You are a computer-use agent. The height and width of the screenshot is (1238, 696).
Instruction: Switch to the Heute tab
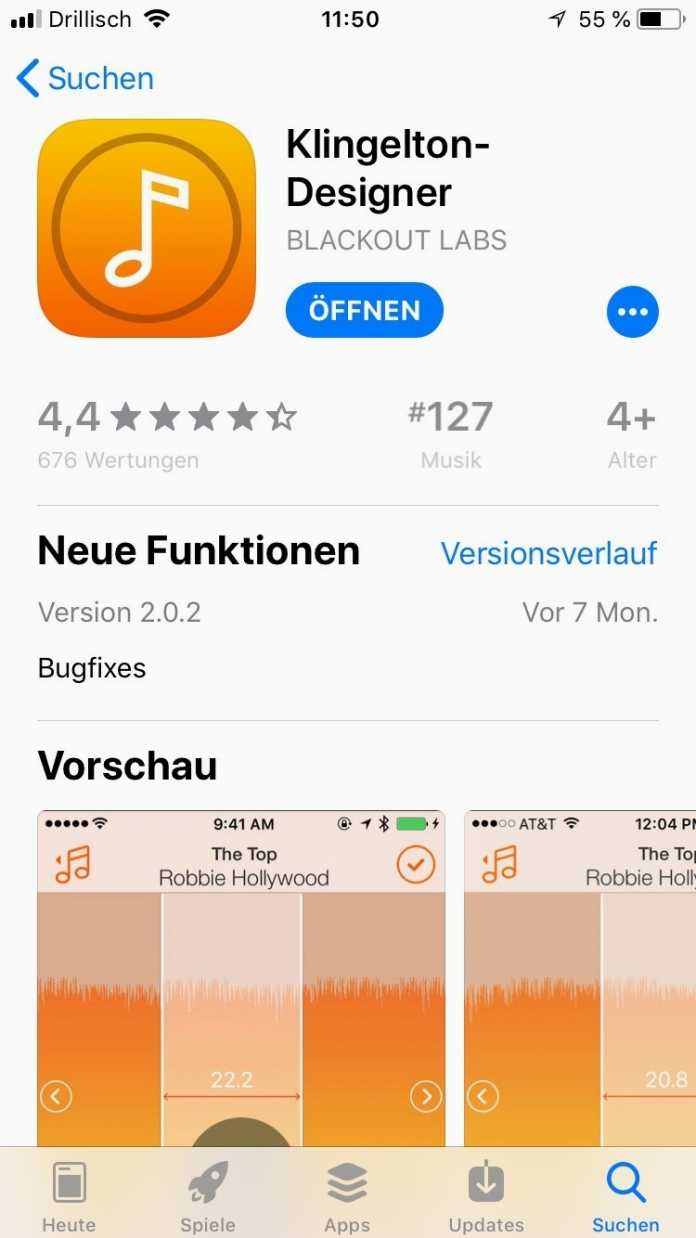(x=69, y=1197)
